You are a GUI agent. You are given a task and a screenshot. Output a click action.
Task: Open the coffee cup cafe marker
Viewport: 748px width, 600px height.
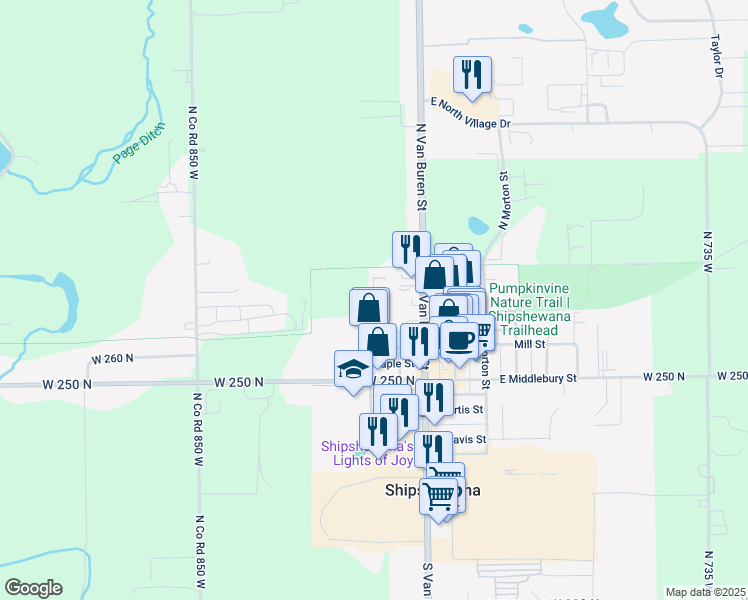click(459, 344)
